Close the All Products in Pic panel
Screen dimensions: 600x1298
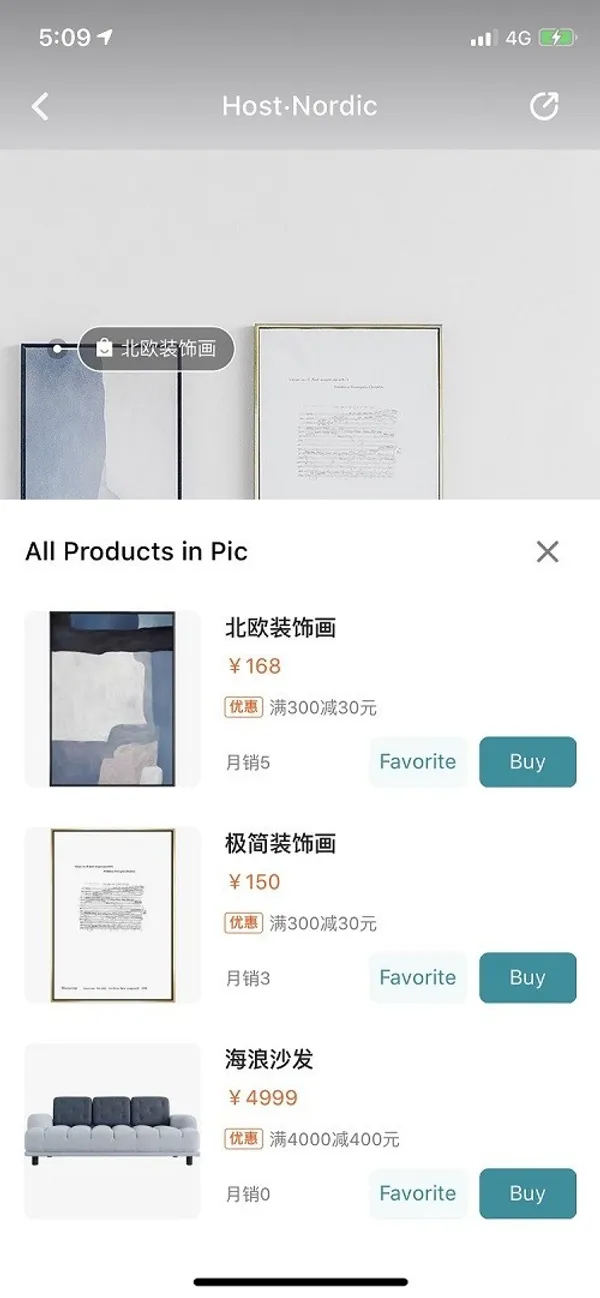click(547, 551)
